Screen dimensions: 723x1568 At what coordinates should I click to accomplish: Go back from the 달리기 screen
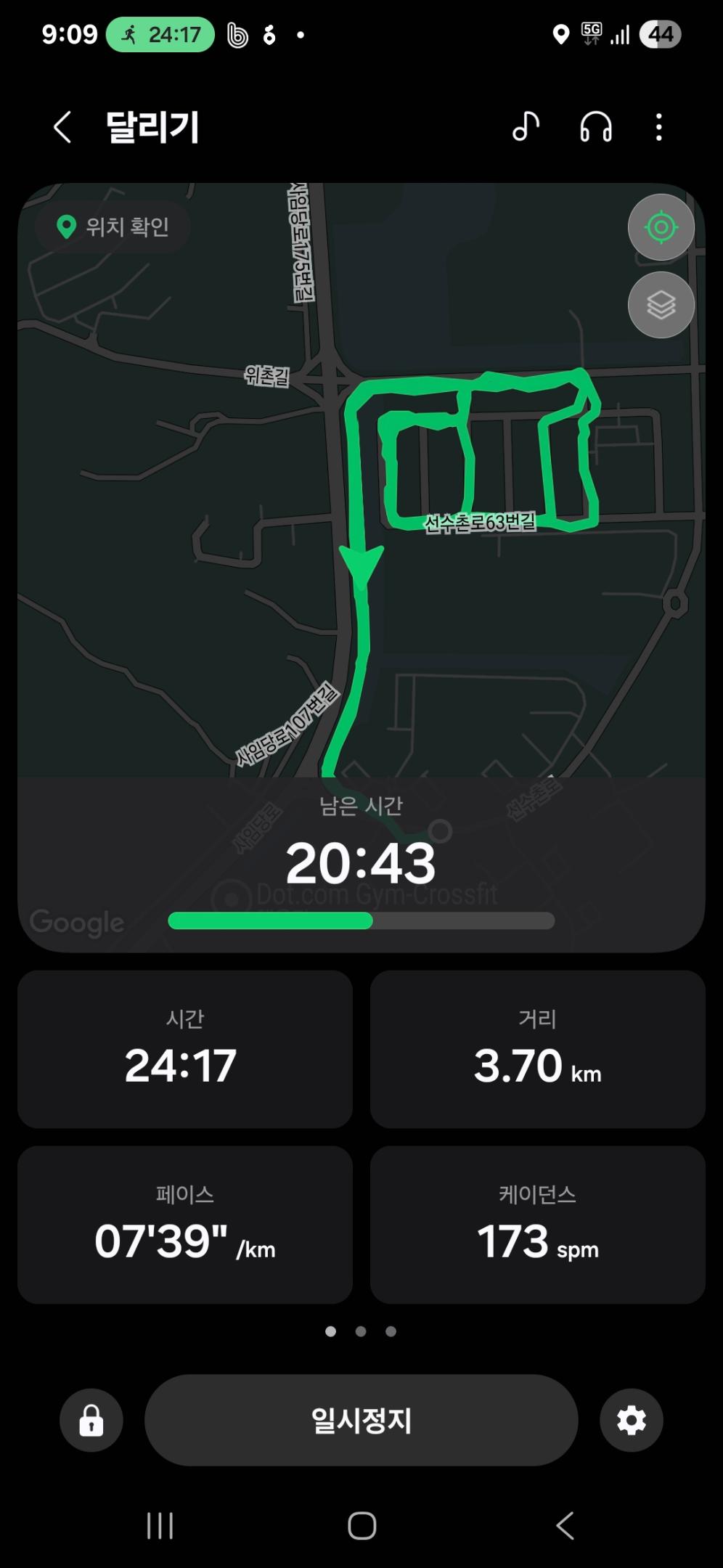63,128
